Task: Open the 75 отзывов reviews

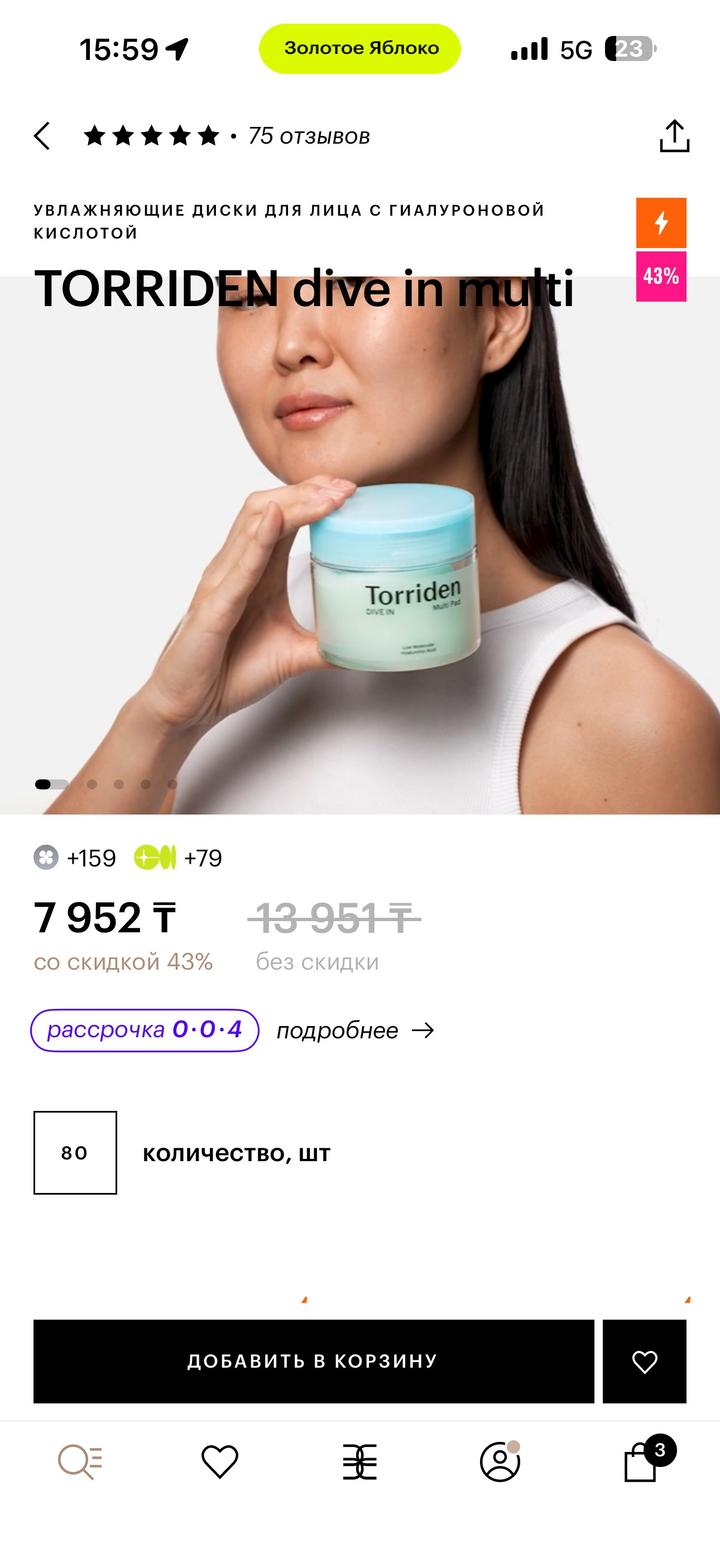Action: [309, 136]
